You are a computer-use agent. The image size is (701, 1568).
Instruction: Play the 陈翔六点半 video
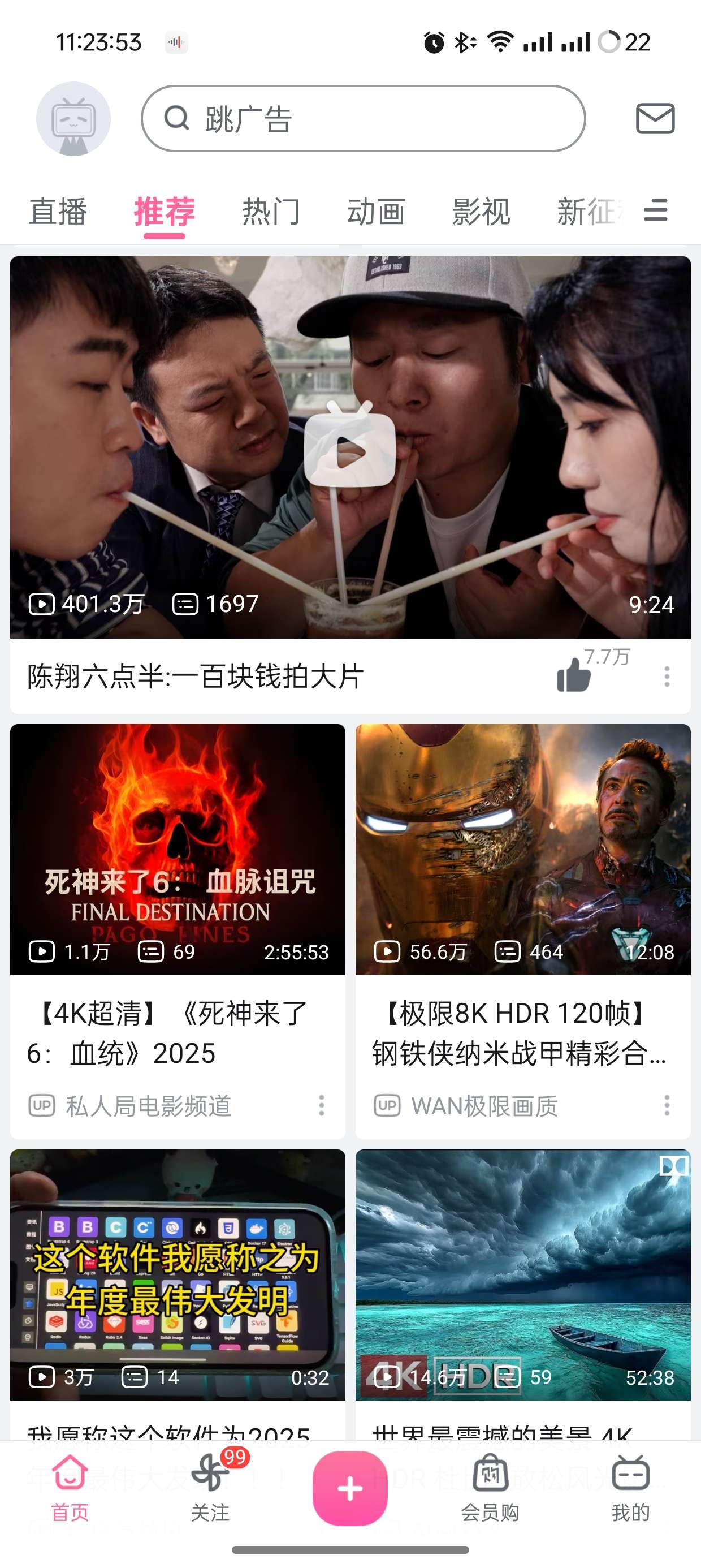350,447
